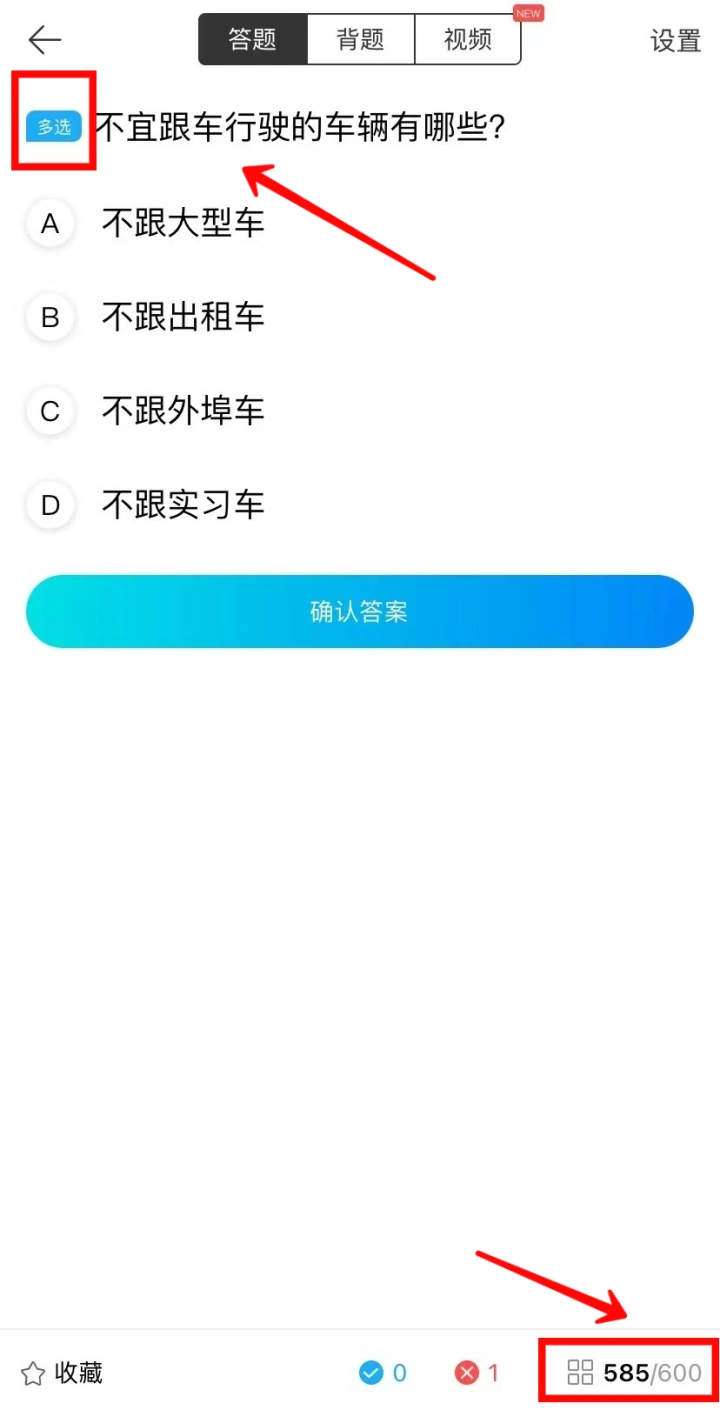The image size is (720, 1410).
Task: Switch to the 视频 tab
Action: 468,40
